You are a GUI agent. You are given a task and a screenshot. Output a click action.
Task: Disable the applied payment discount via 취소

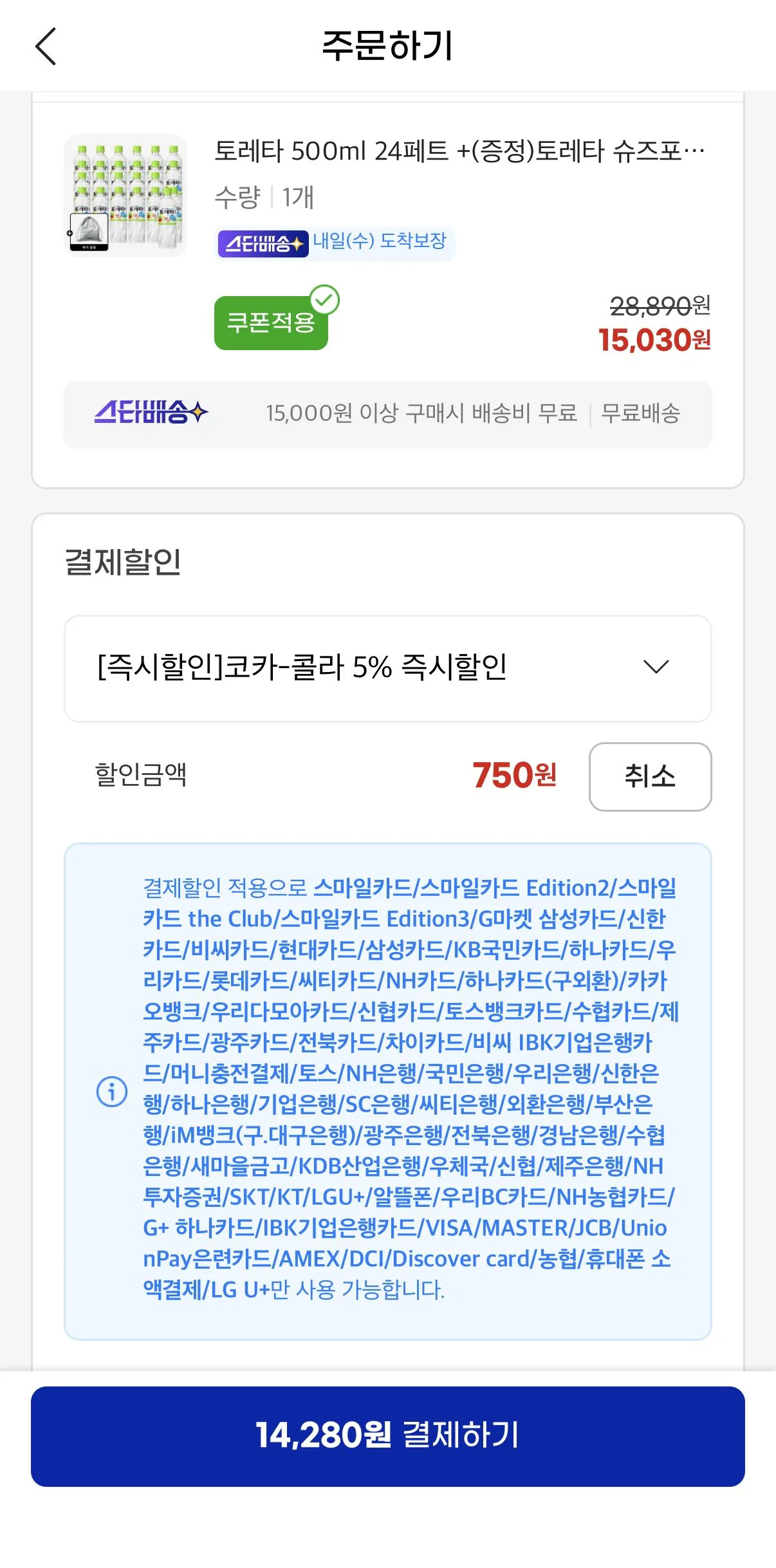pos(650,777)
